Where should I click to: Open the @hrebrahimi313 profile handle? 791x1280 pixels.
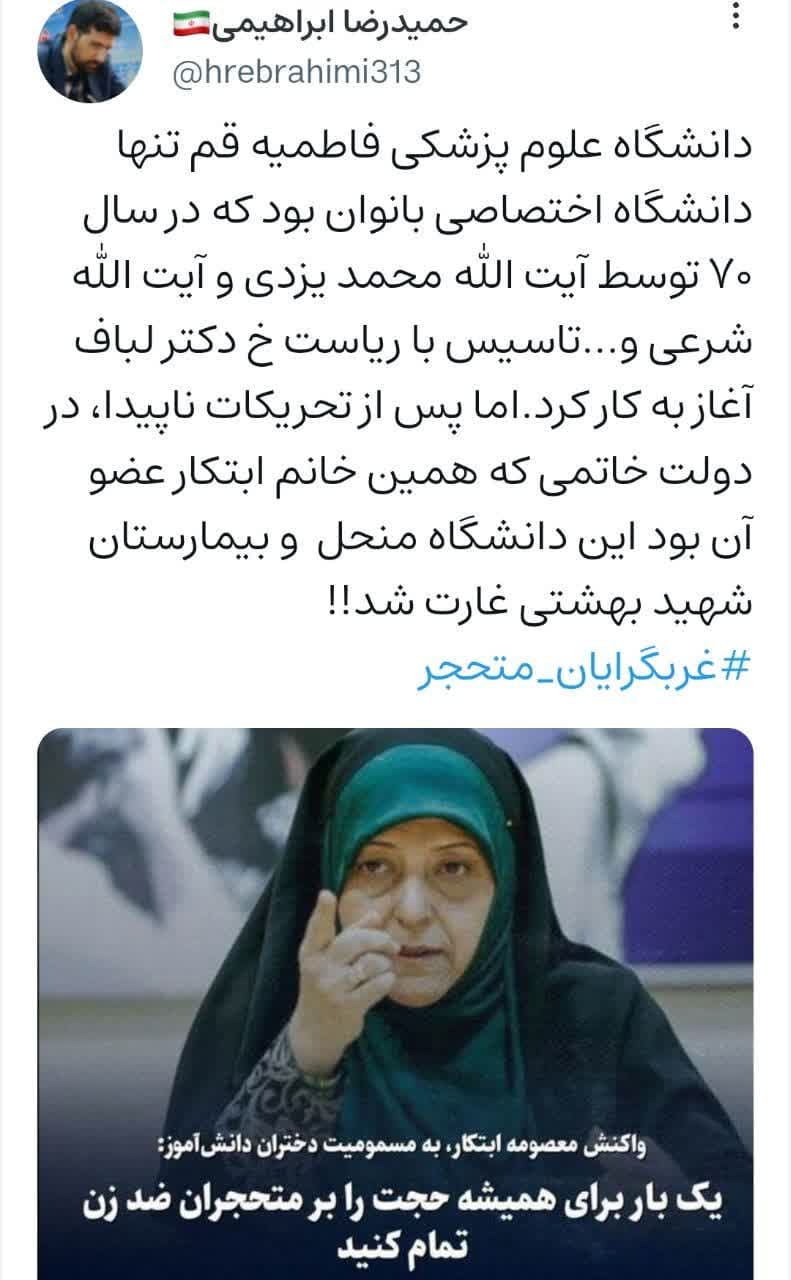298,72
